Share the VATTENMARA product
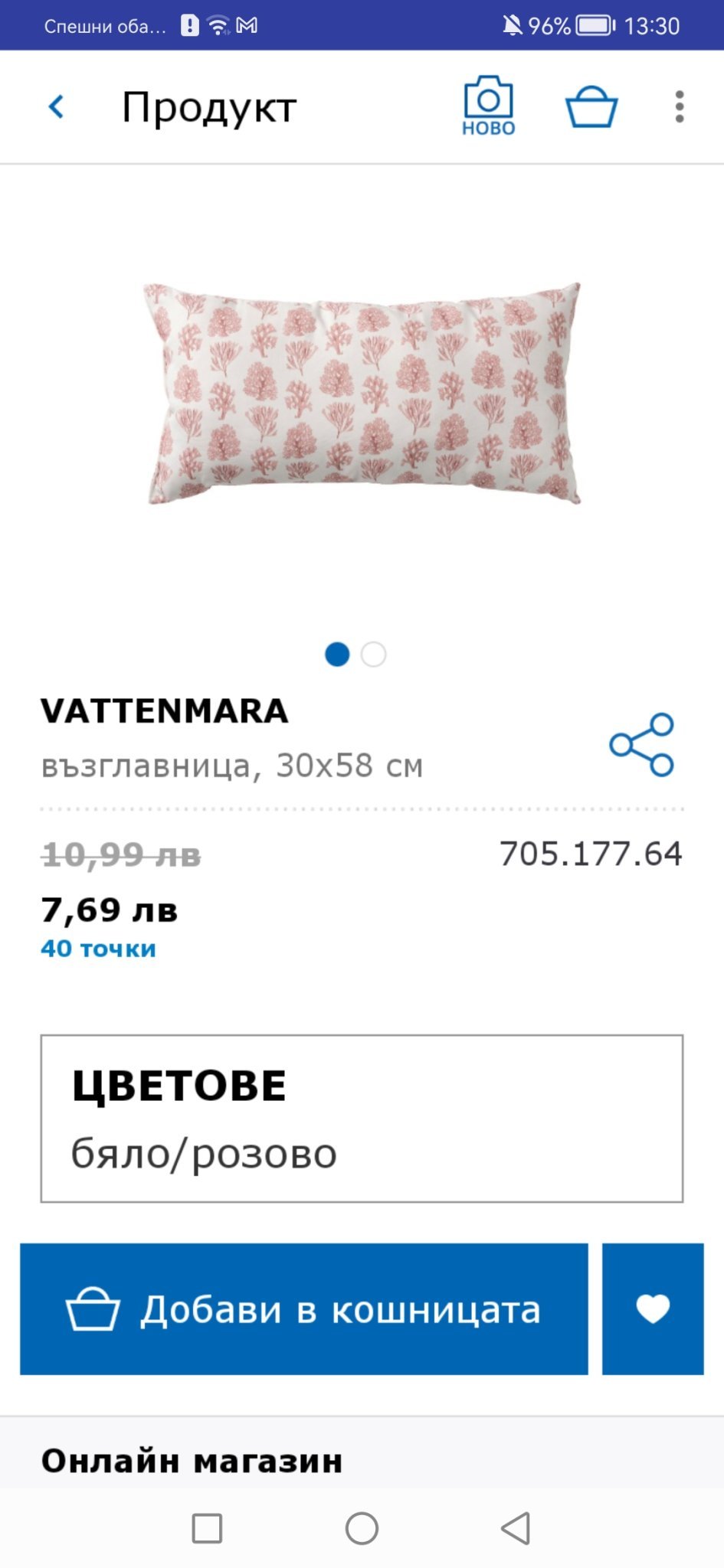The image size is (724, 1568). (641, 745)
